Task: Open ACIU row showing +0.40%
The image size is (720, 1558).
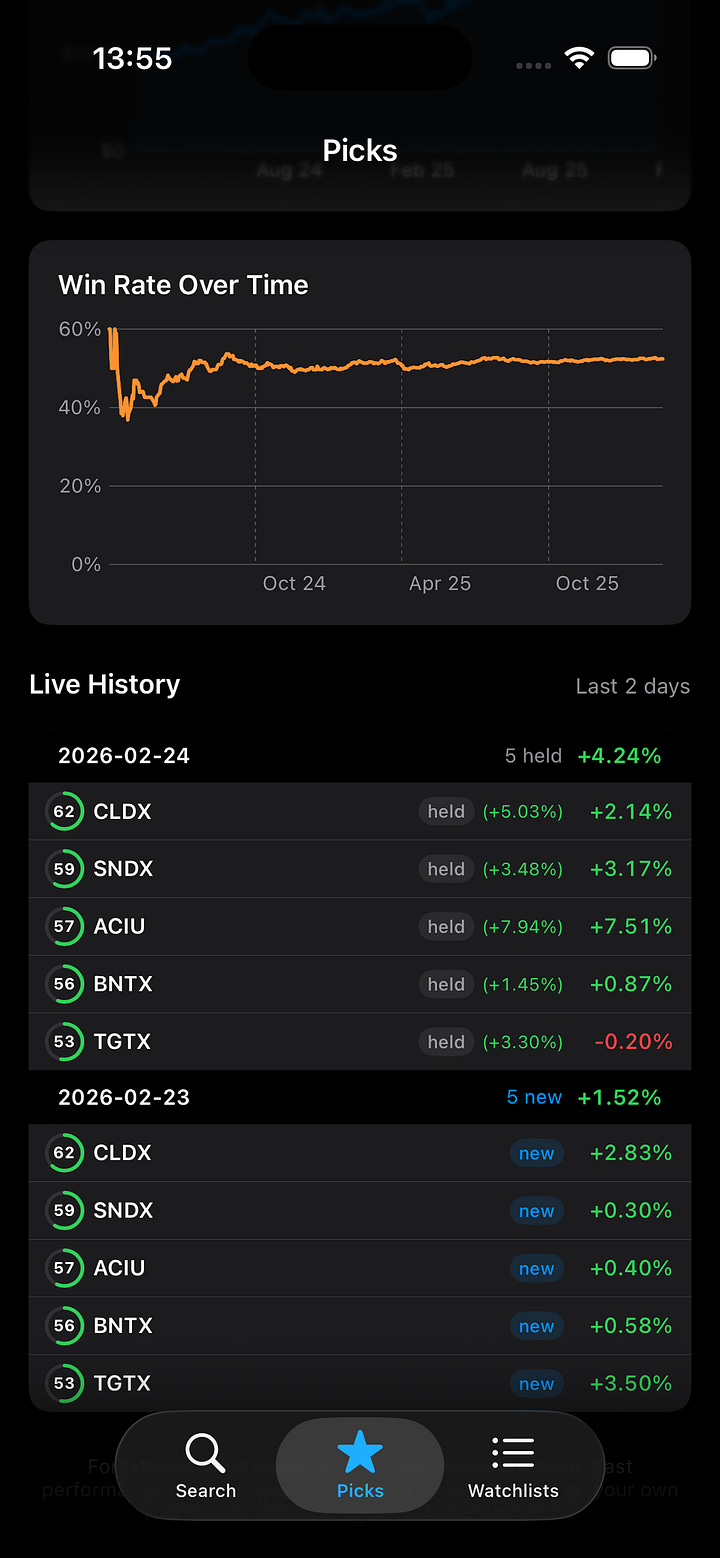Action: coord(360,1268)
